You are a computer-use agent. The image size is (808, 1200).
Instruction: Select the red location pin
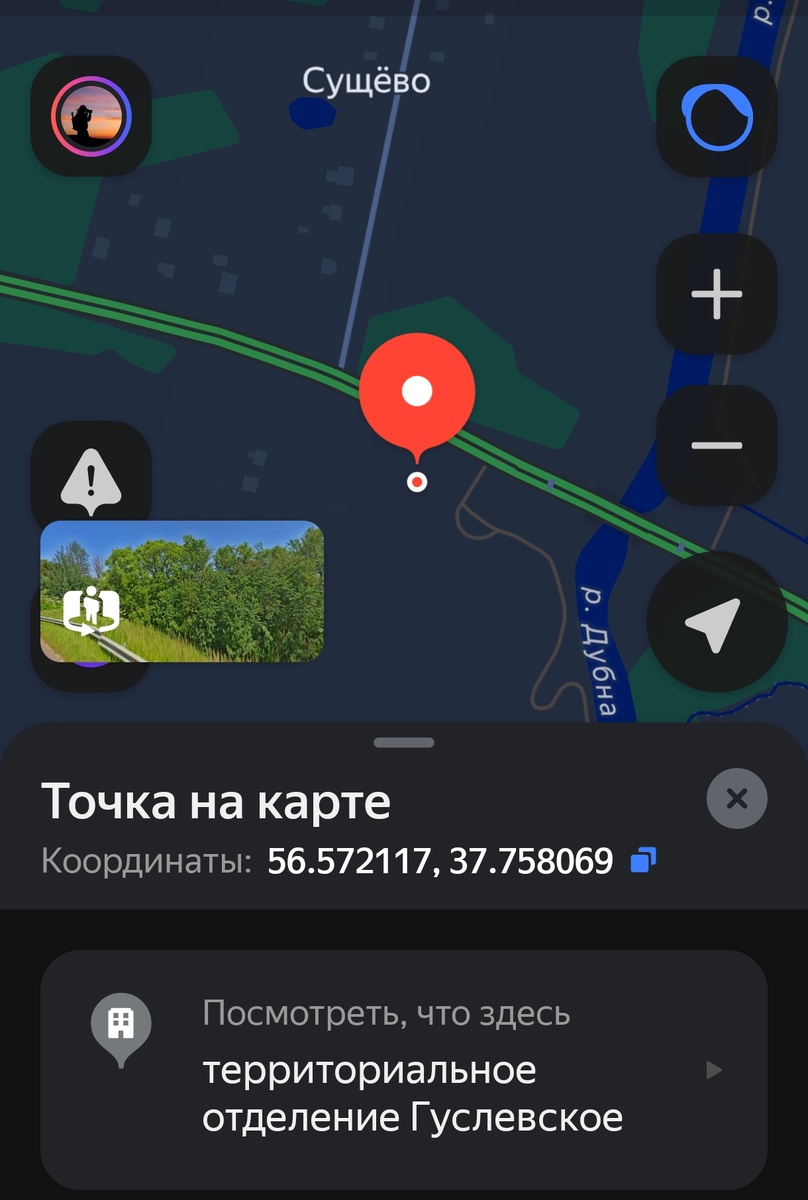(417, 391)
